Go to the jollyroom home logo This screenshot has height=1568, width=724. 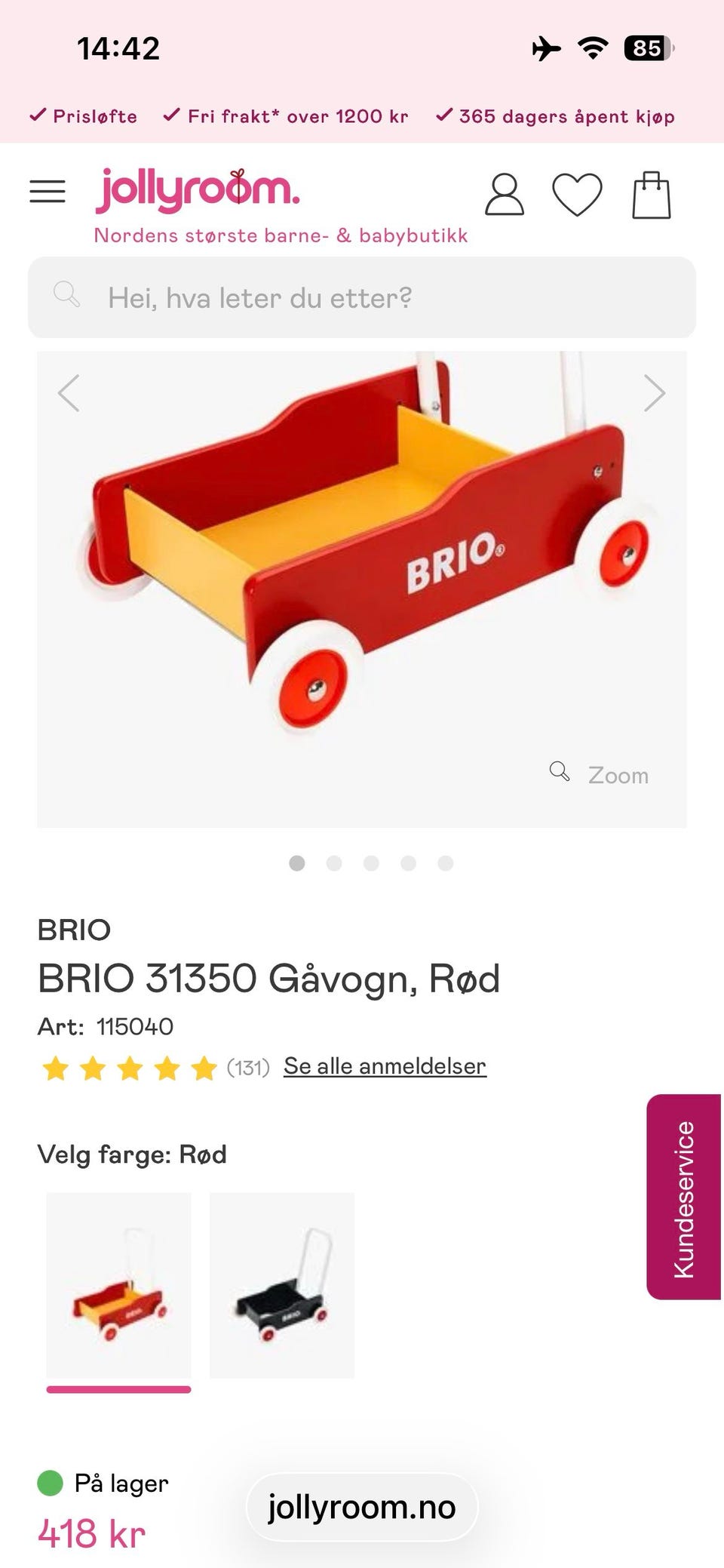pos(198,189)
